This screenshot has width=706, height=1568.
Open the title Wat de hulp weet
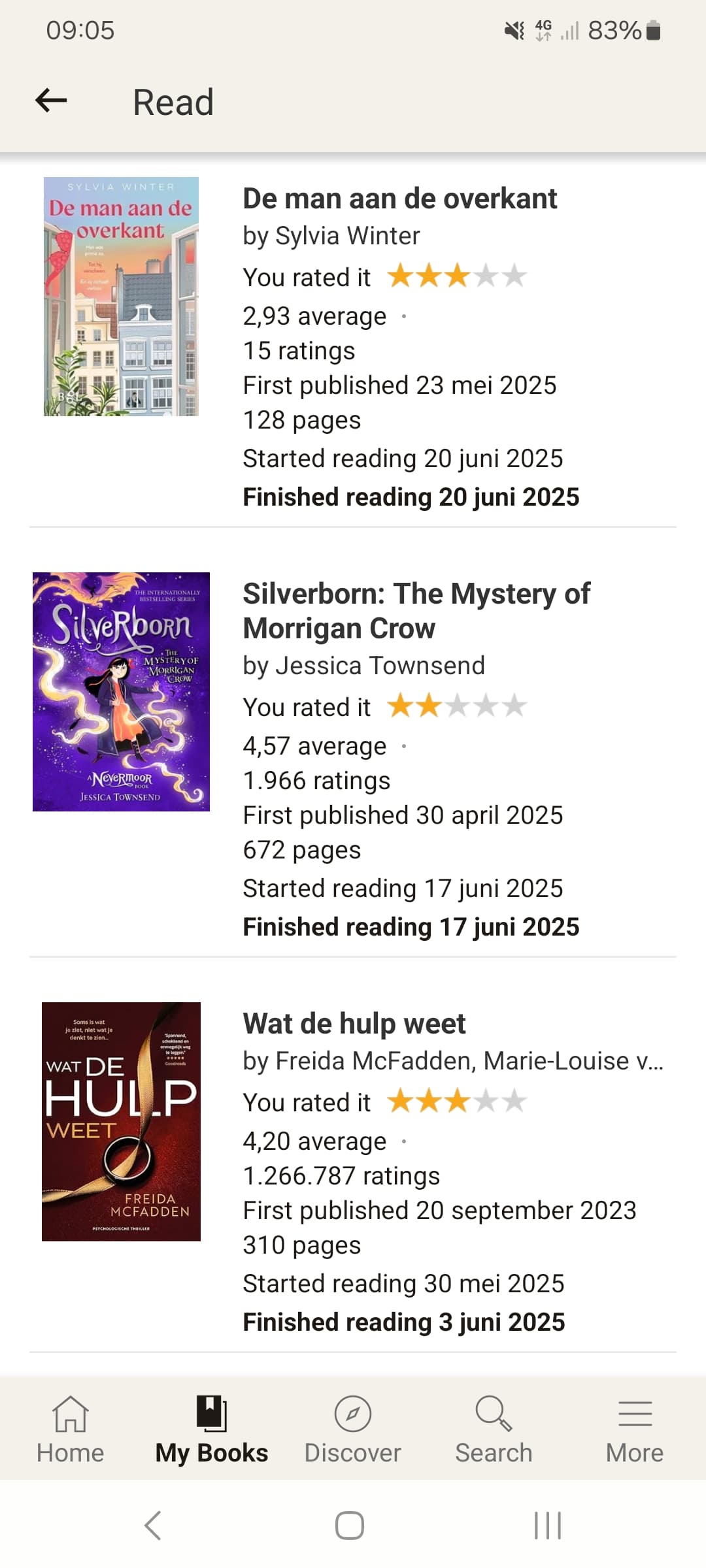[x=354, y=1024]
